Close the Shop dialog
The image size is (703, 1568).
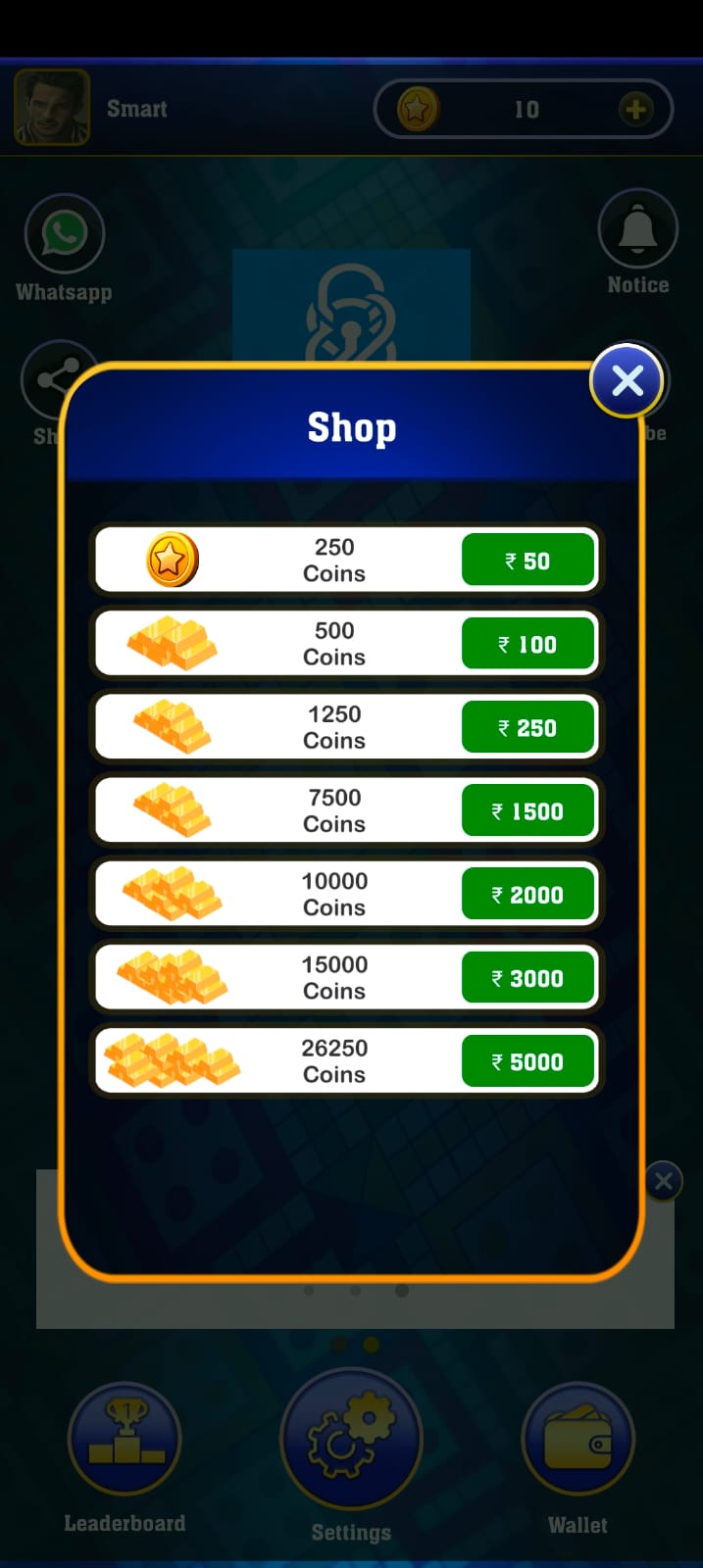pos(628,381)
